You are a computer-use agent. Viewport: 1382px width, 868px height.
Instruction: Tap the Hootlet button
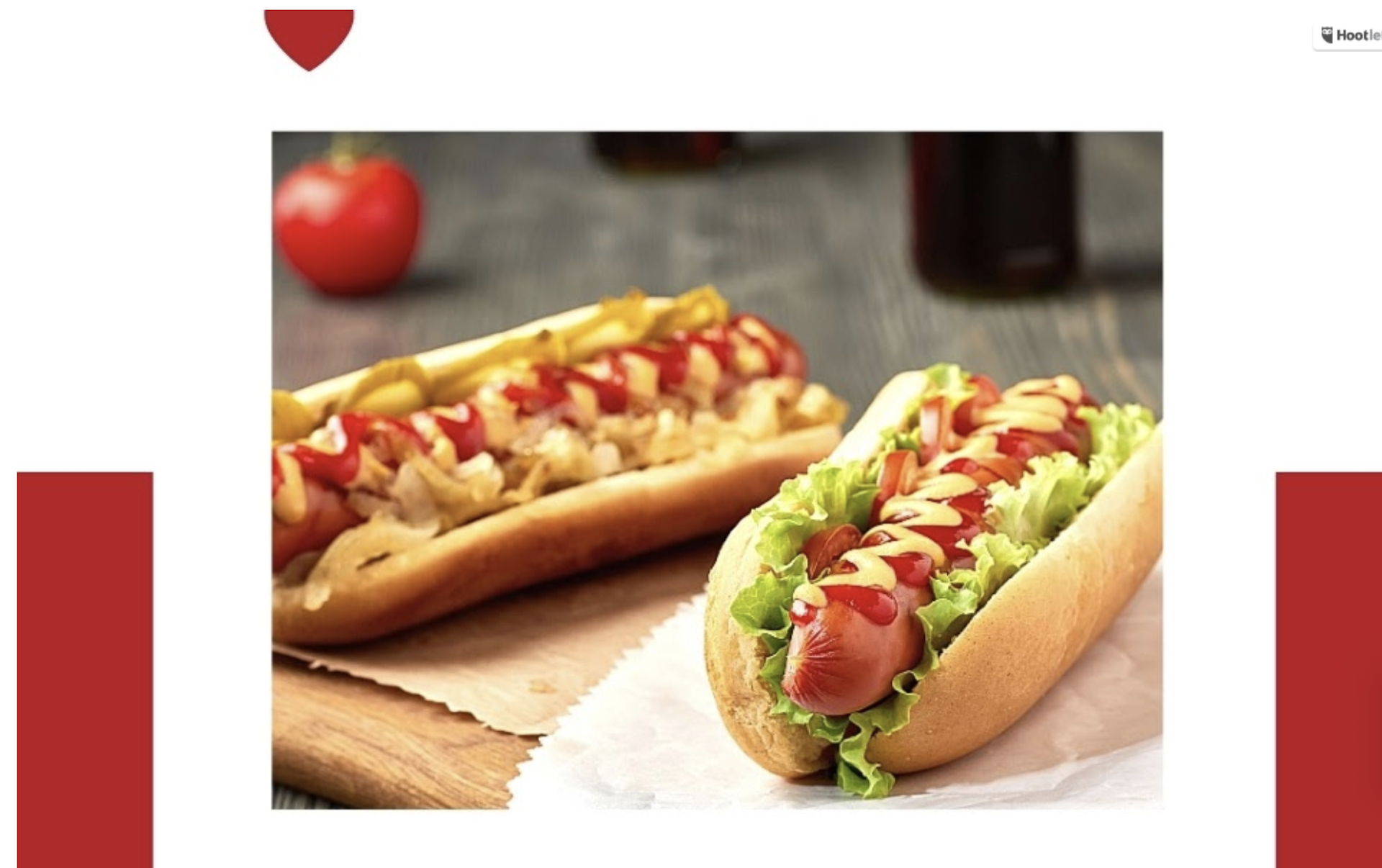click(1350, 35)
